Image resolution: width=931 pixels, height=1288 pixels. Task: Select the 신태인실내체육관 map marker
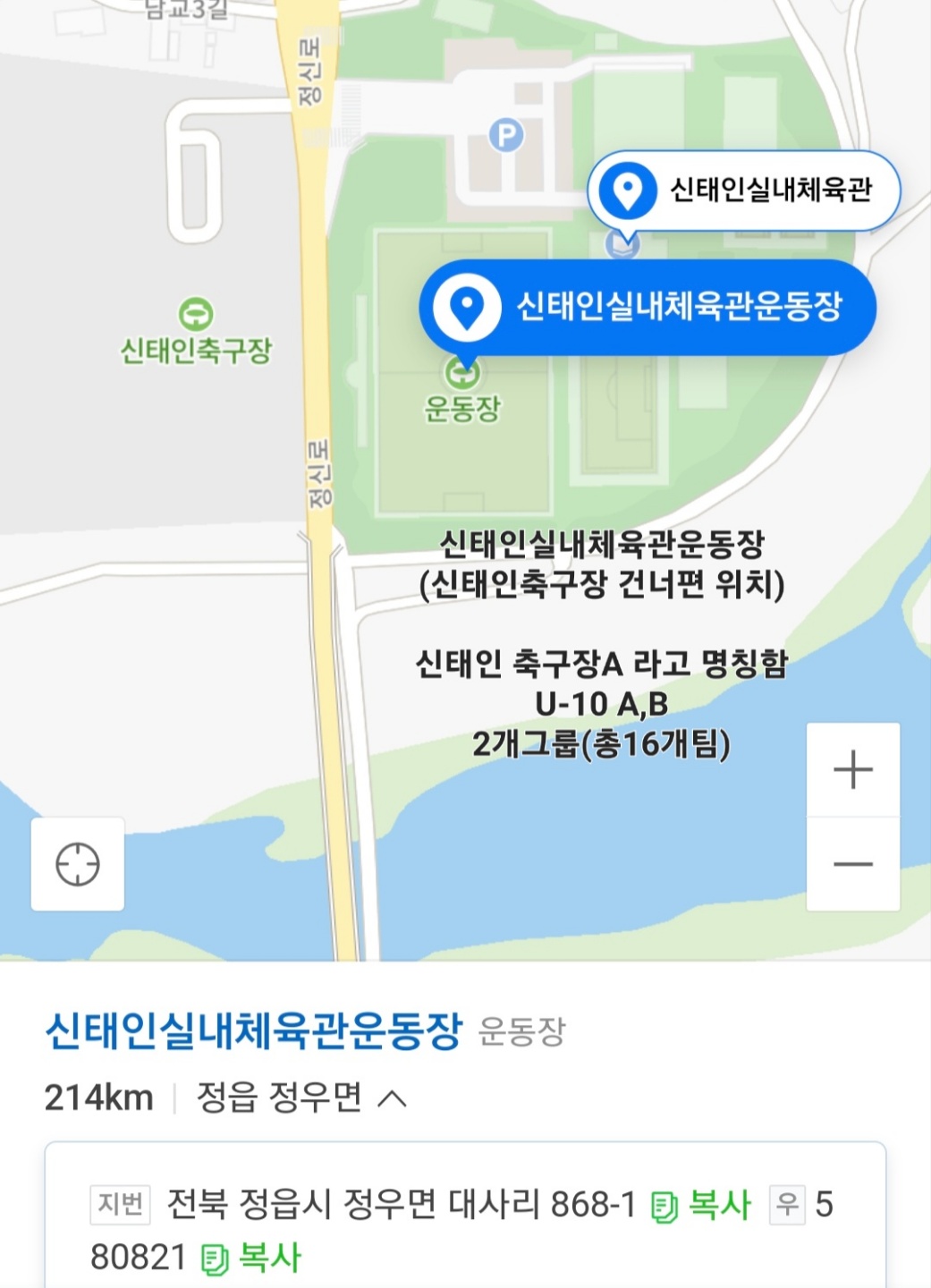(x=743, y=191)
